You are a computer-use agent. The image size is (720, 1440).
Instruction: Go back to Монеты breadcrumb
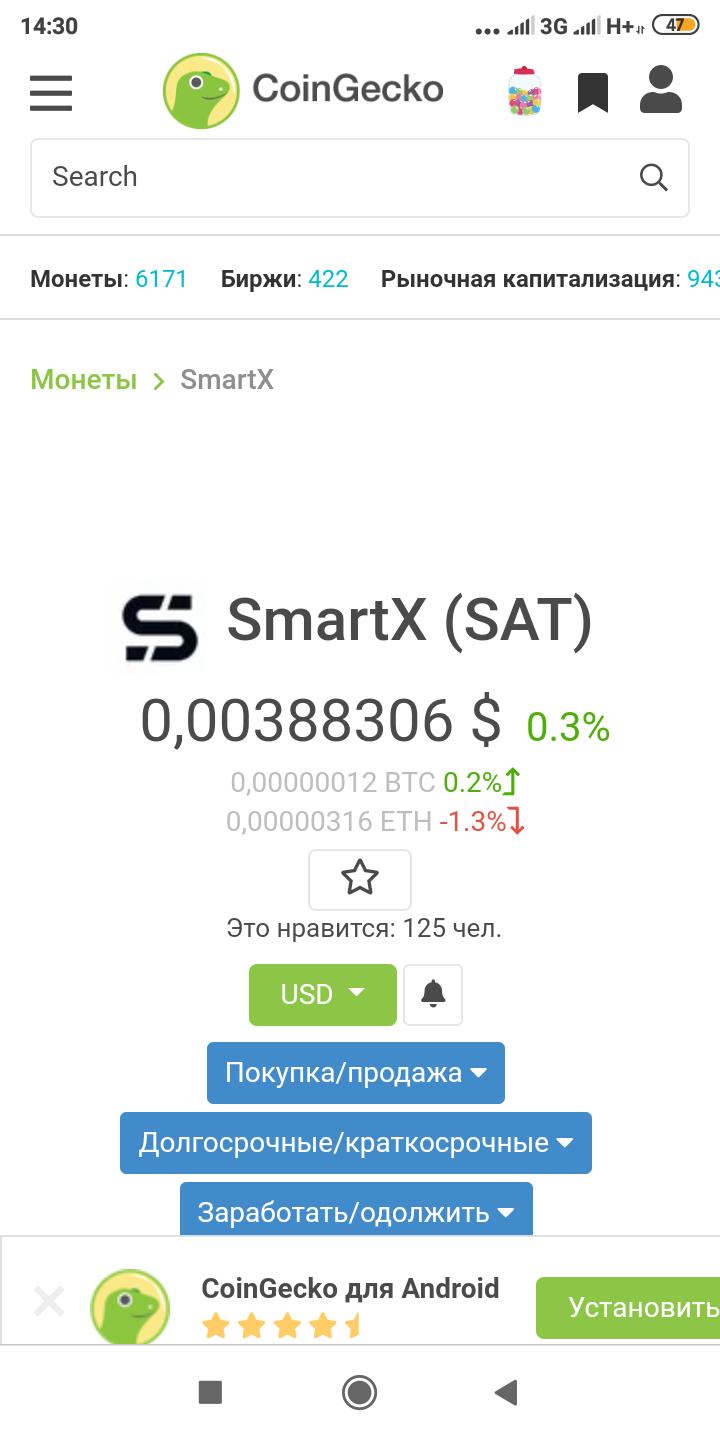tap(83, 380)
